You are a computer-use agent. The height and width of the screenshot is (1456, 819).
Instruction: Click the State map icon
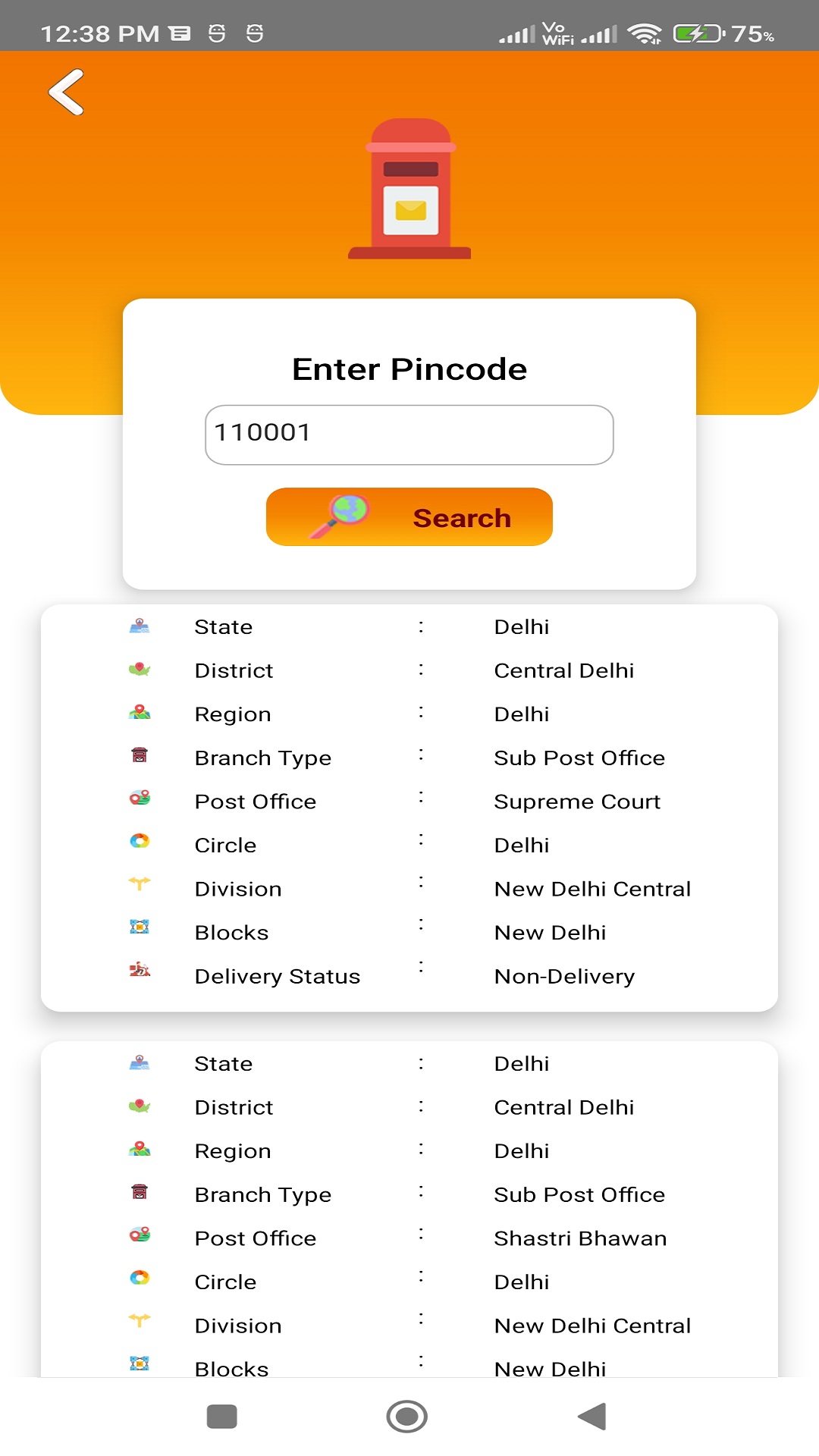pyautogui.click(x=140, y=626)
